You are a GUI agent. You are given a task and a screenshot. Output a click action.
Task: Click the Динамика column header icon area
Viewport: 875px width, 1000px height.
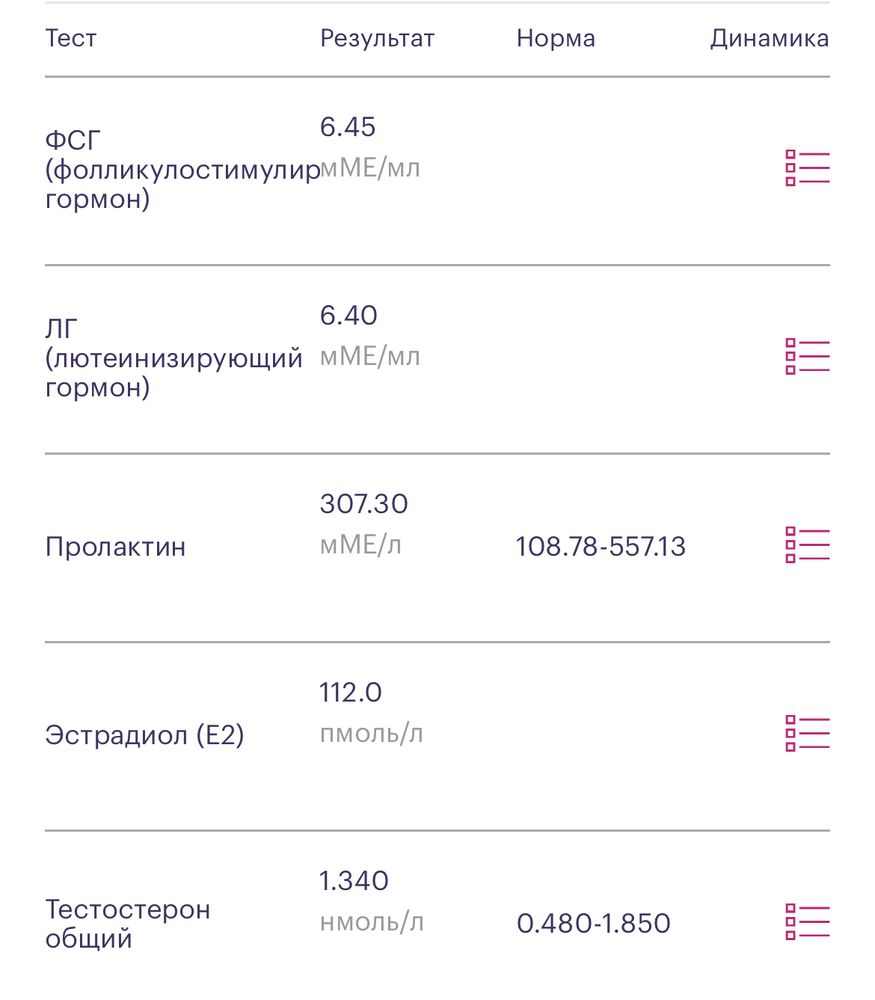coord(769,38)
